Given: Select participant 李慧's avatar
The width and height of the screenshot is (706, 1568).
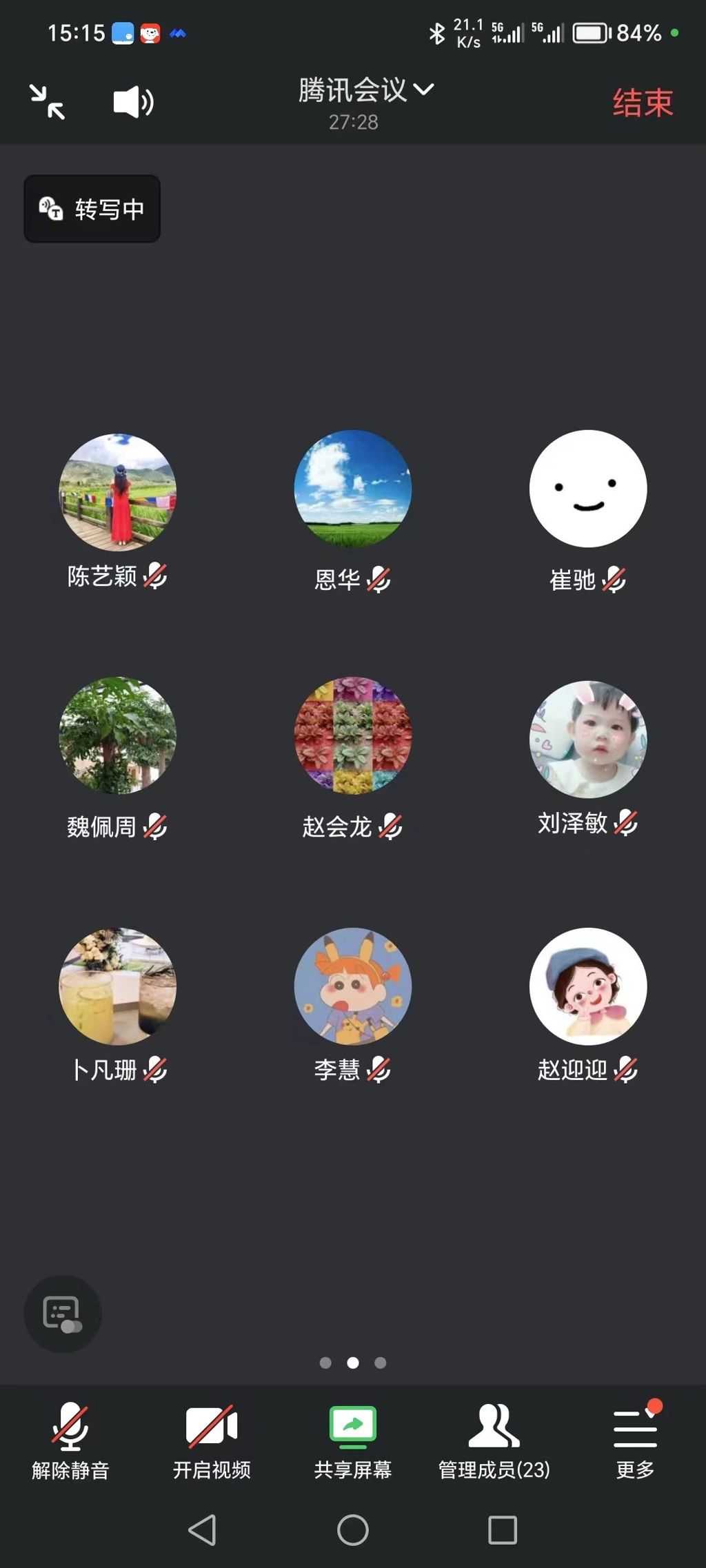Looking at the screenshot, I should coord(353,986).
